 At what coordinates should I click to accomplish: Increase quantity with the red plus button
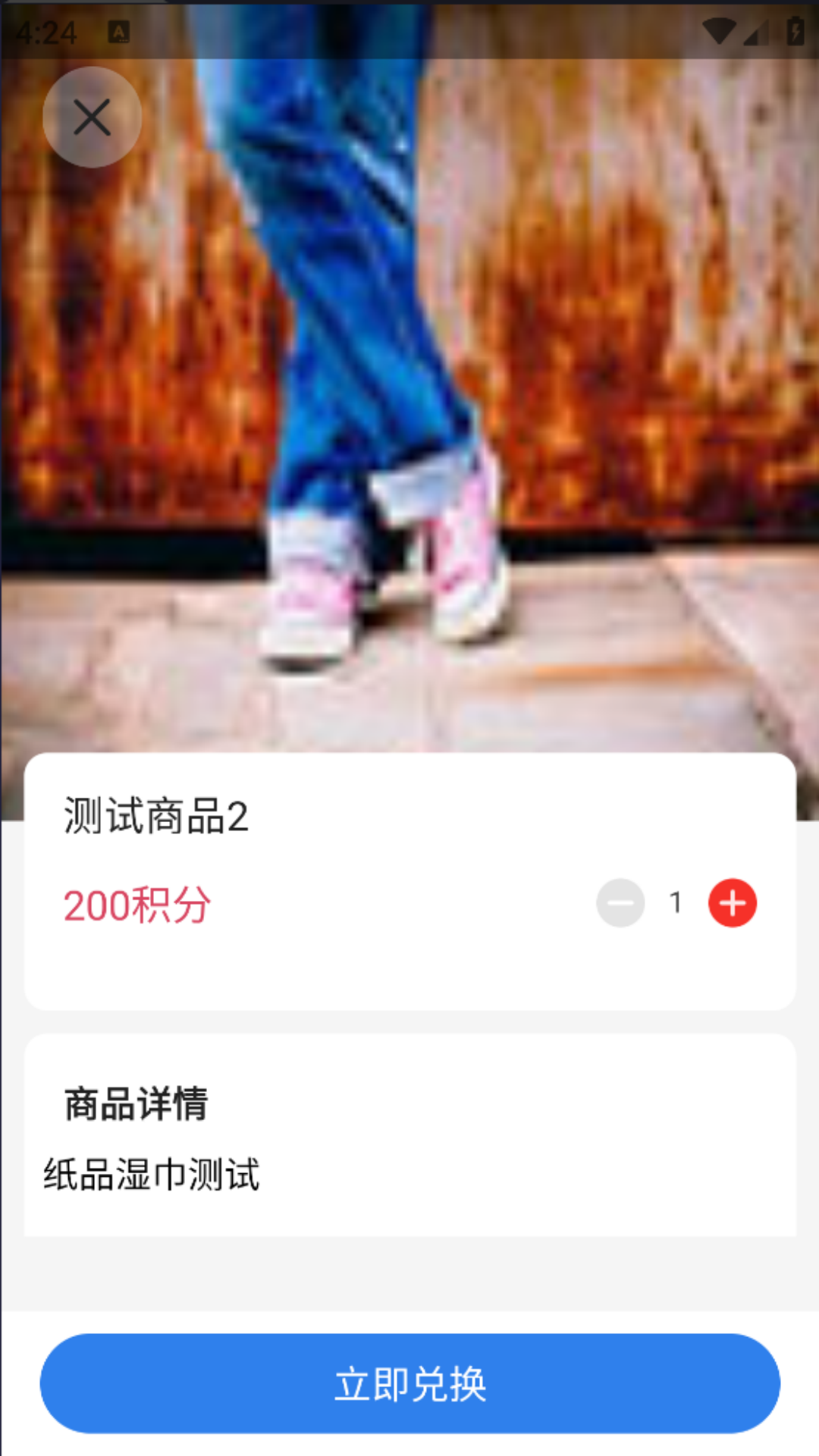pyautogui.click(x=732, y=903)
